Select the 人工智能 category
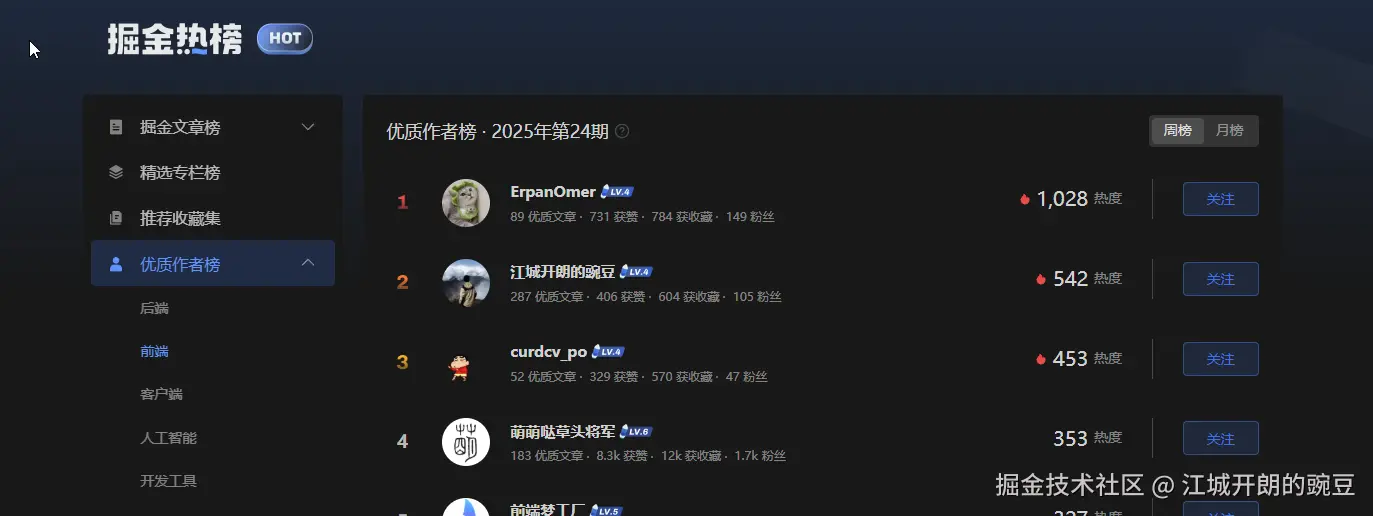 (x=168, y=437)
